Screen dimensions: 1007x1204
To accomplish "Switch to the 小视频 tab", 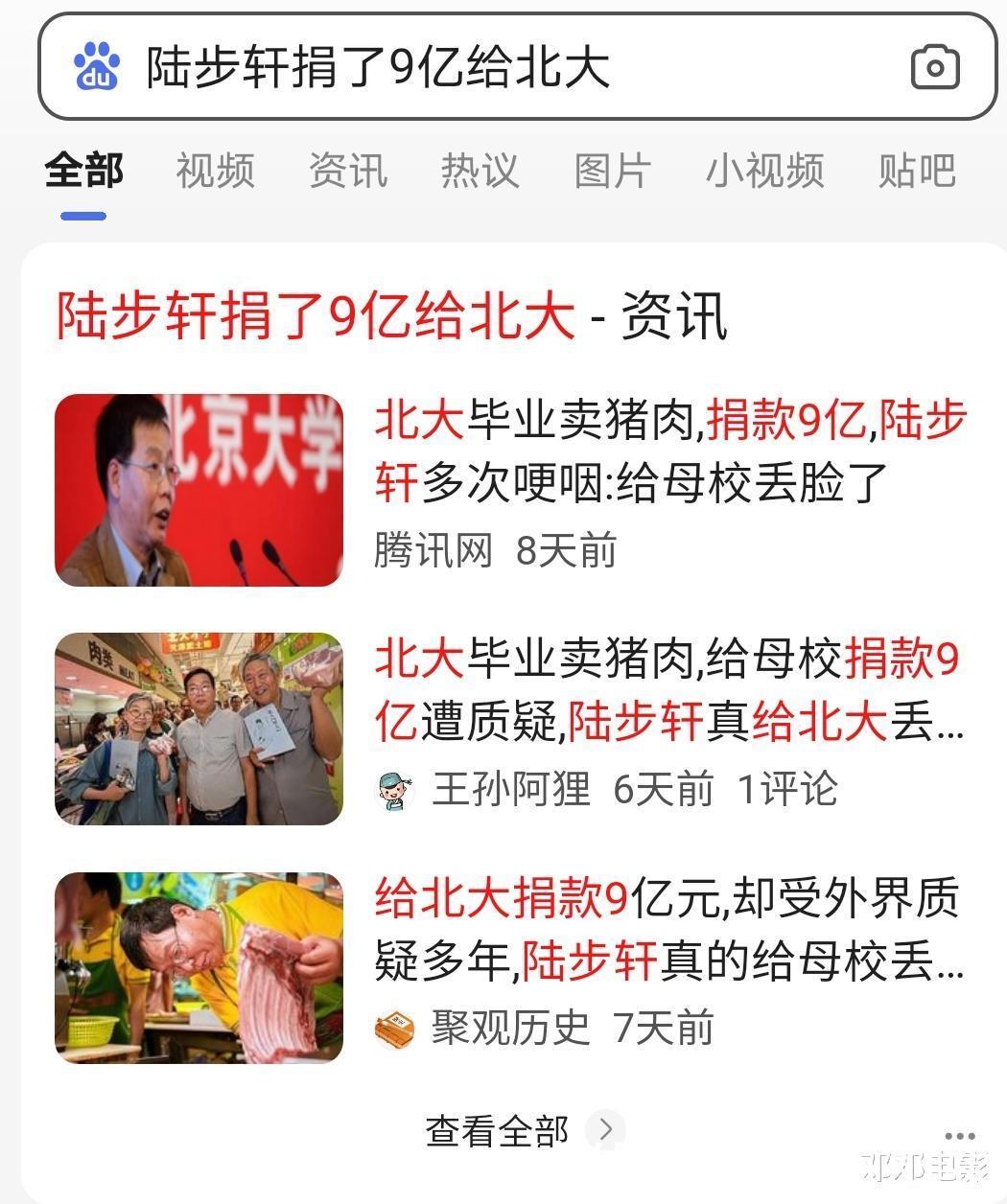I will click(x=764, y=173).
